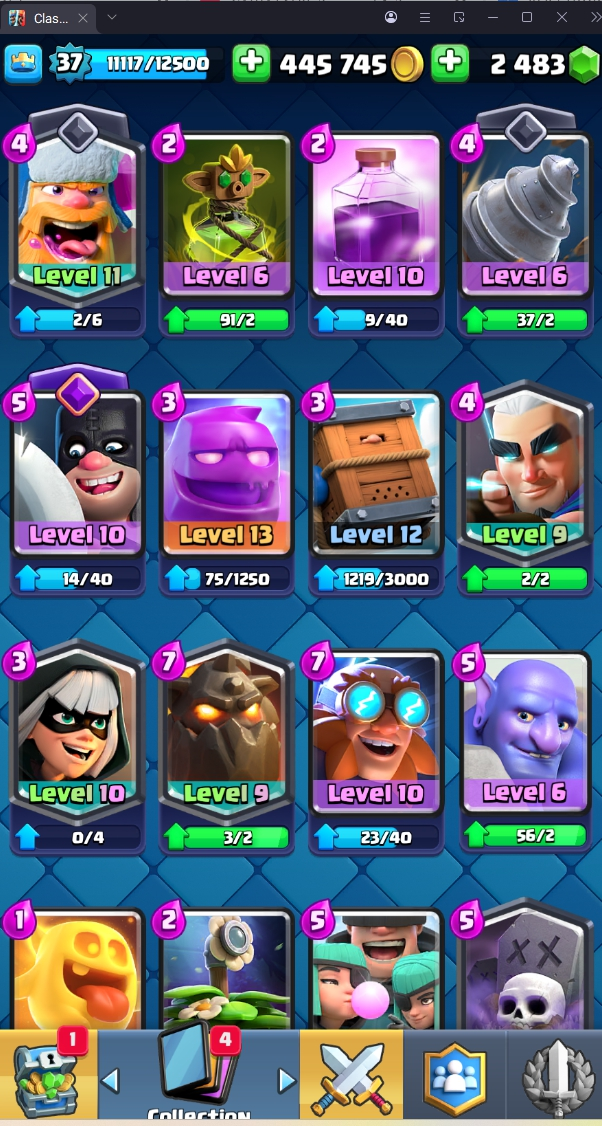Open the wooden crate card at Level 12

(x=376, y=478)
